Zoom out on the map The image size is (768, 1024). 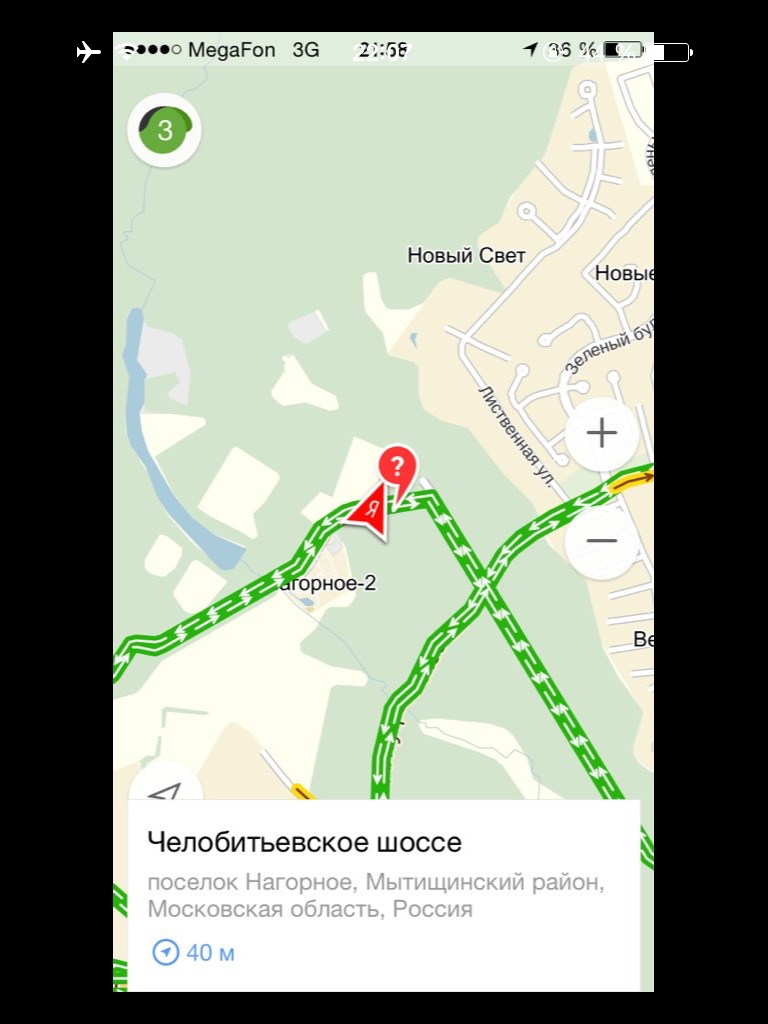tap(601, 541)
